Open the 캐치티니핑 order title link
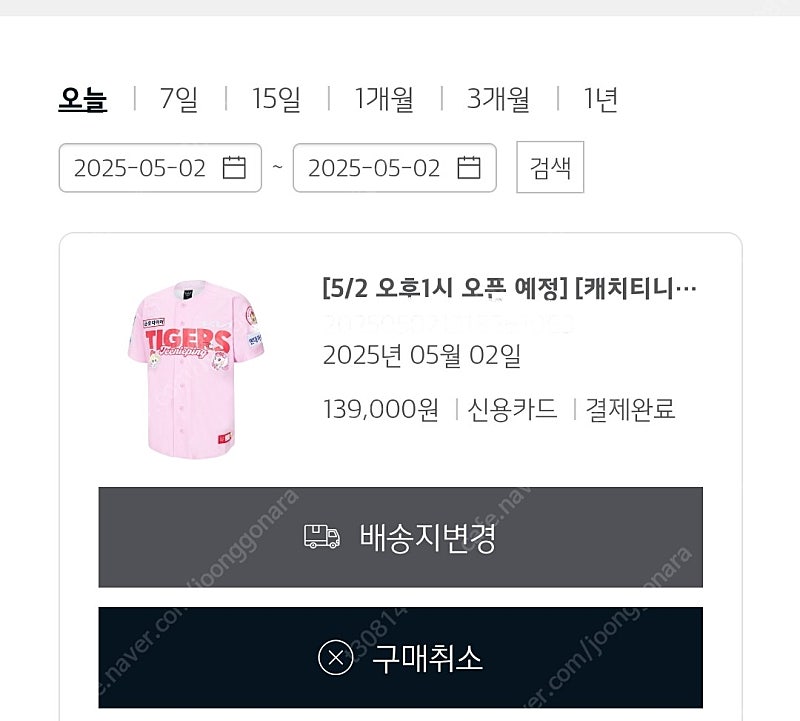800x721 pixels. tap(510, 290)
